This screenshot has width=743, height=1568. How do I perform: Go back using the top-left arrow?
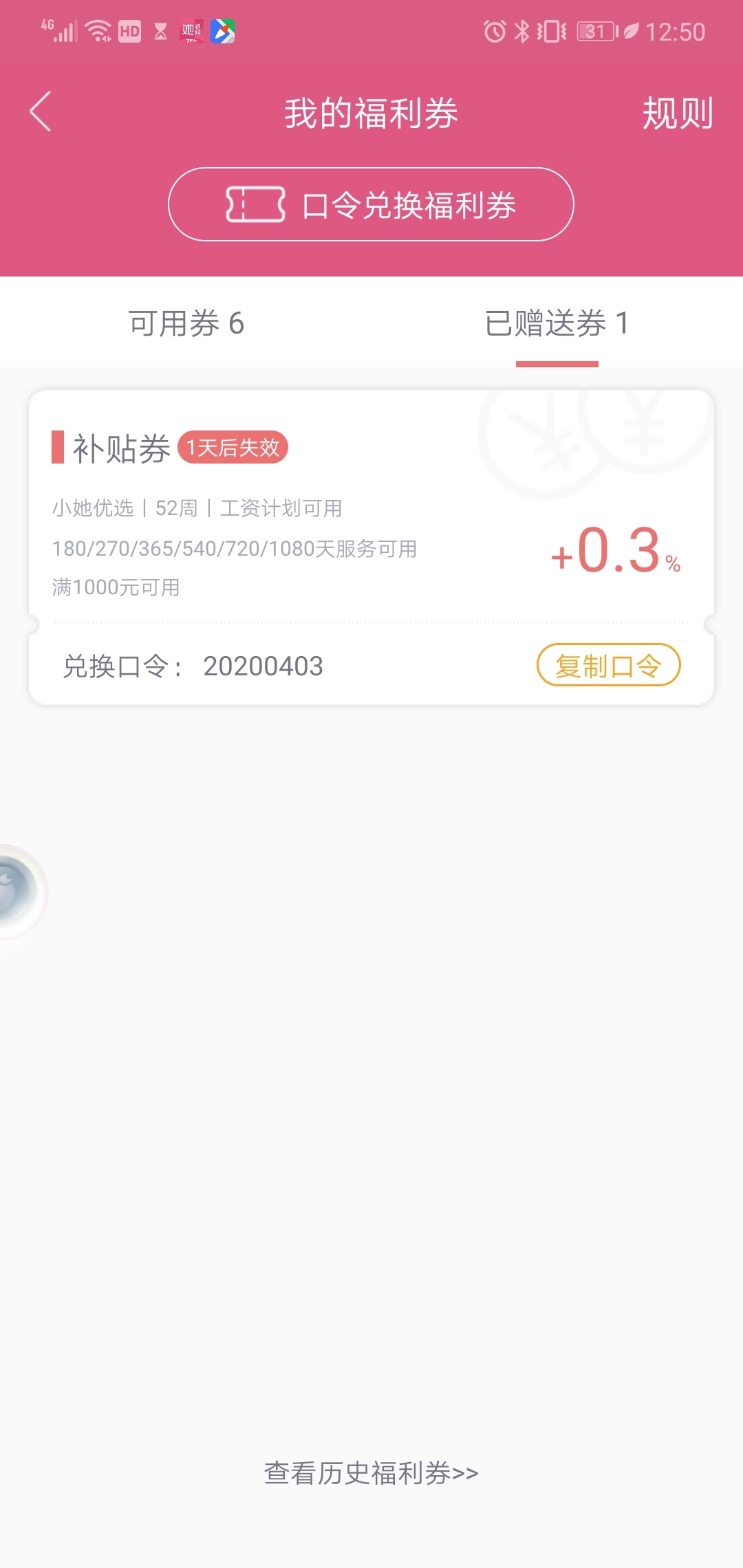[x=41, y=111]
